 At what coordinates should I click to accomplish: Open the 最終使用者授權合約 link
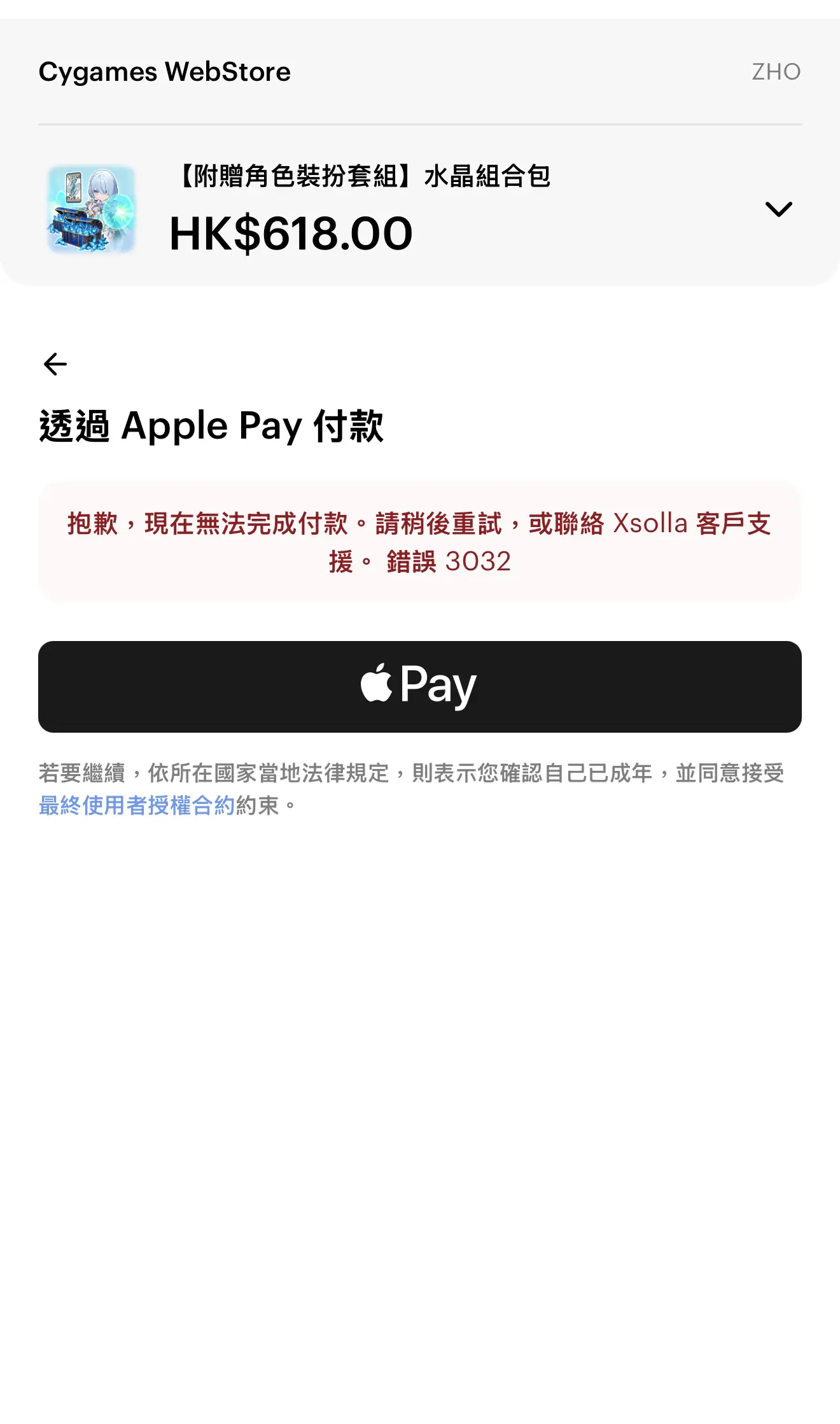coord(137,806)
